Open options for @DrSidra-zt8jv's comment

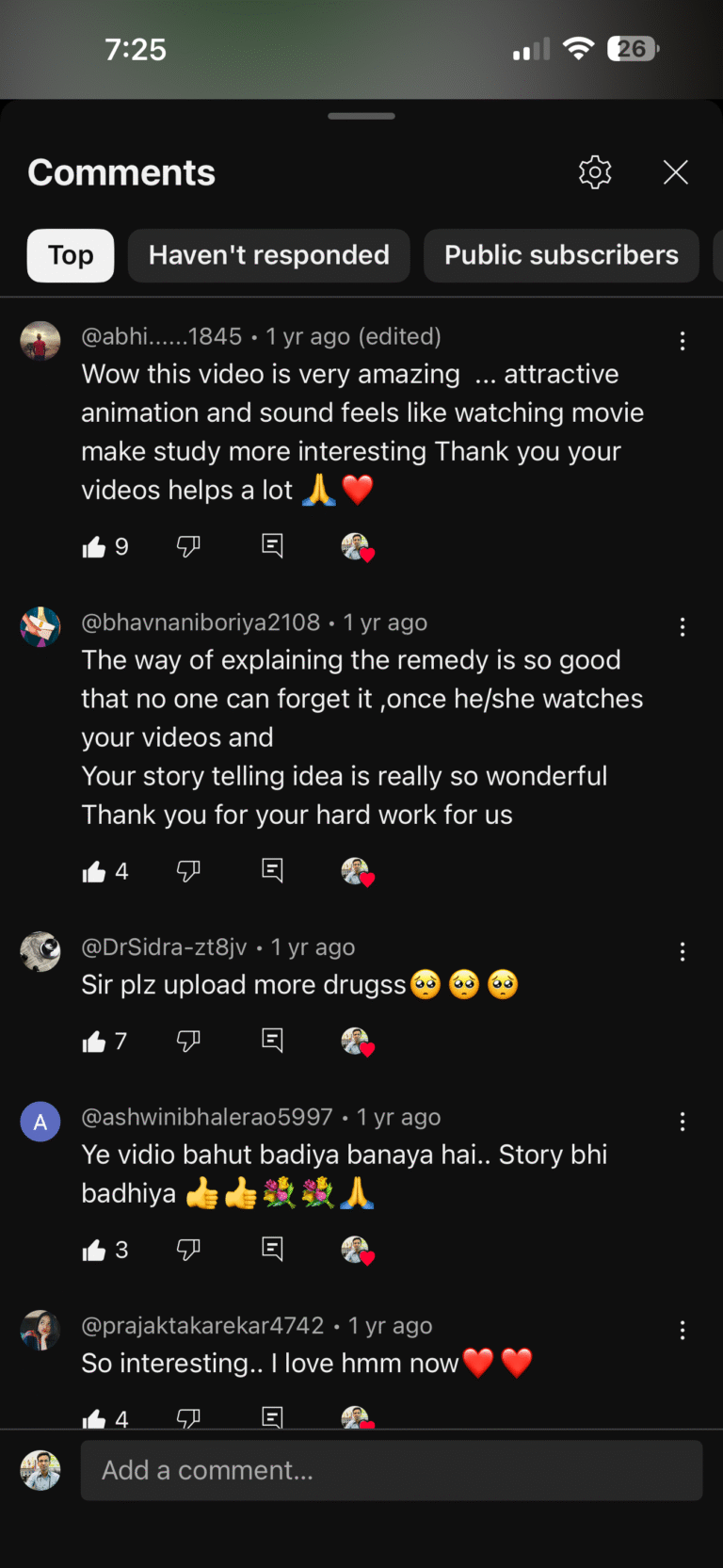683,952
